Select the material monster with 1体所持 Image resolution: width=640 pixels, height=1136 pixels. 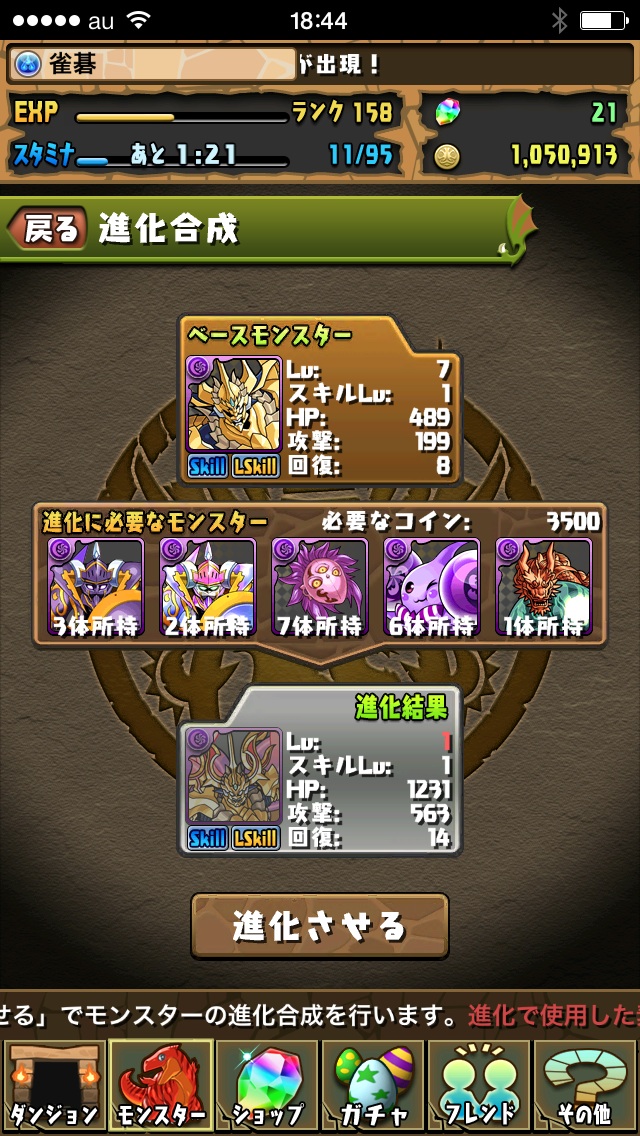(544, 587)
